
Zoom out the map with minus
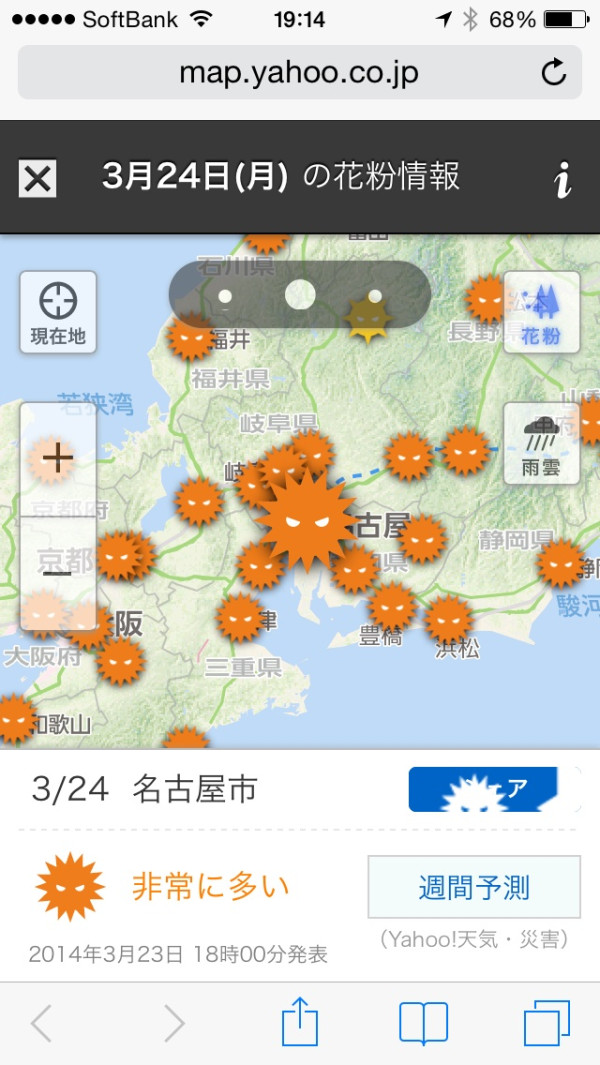coord(58,574)
